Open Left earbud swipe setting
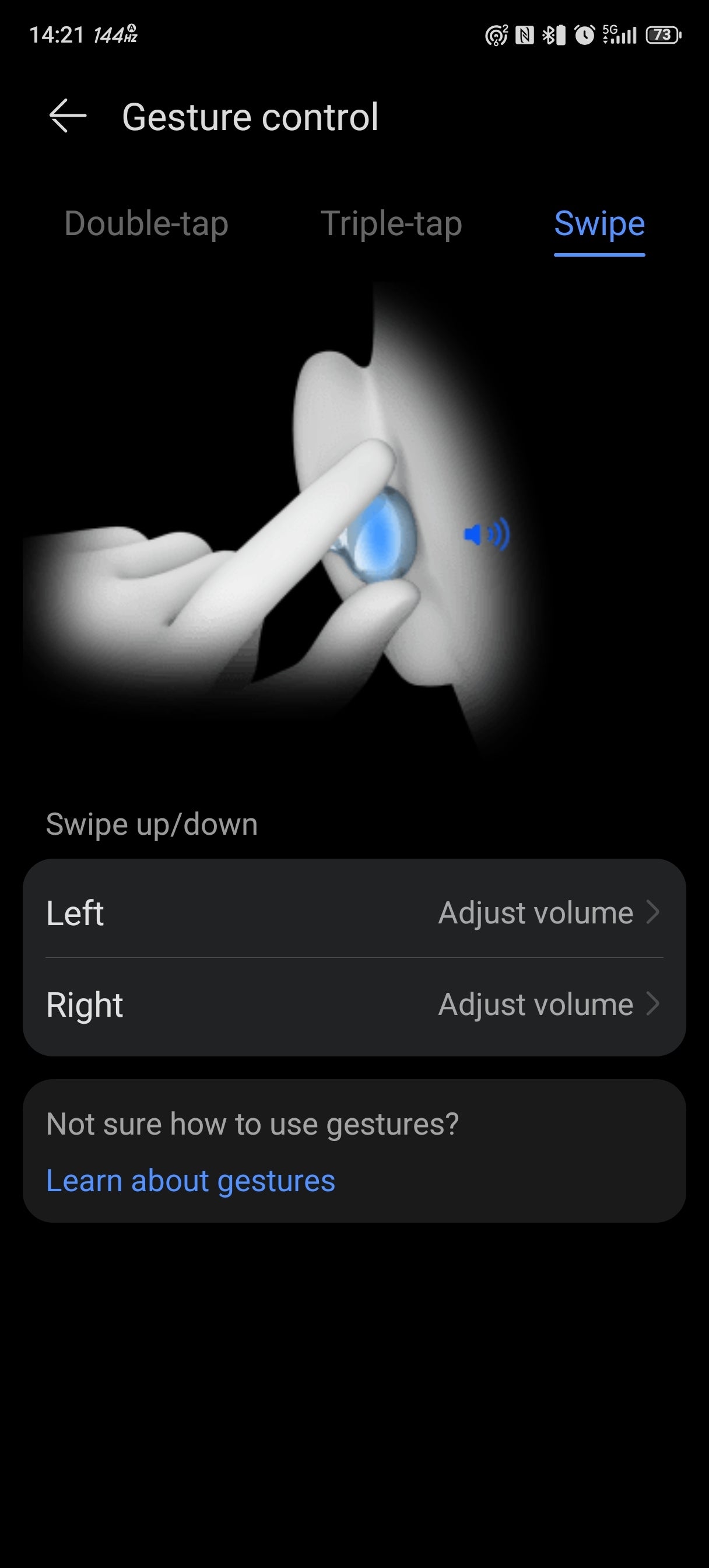Viewport: 709px width, 1568px height. click(x=354, y=912)
